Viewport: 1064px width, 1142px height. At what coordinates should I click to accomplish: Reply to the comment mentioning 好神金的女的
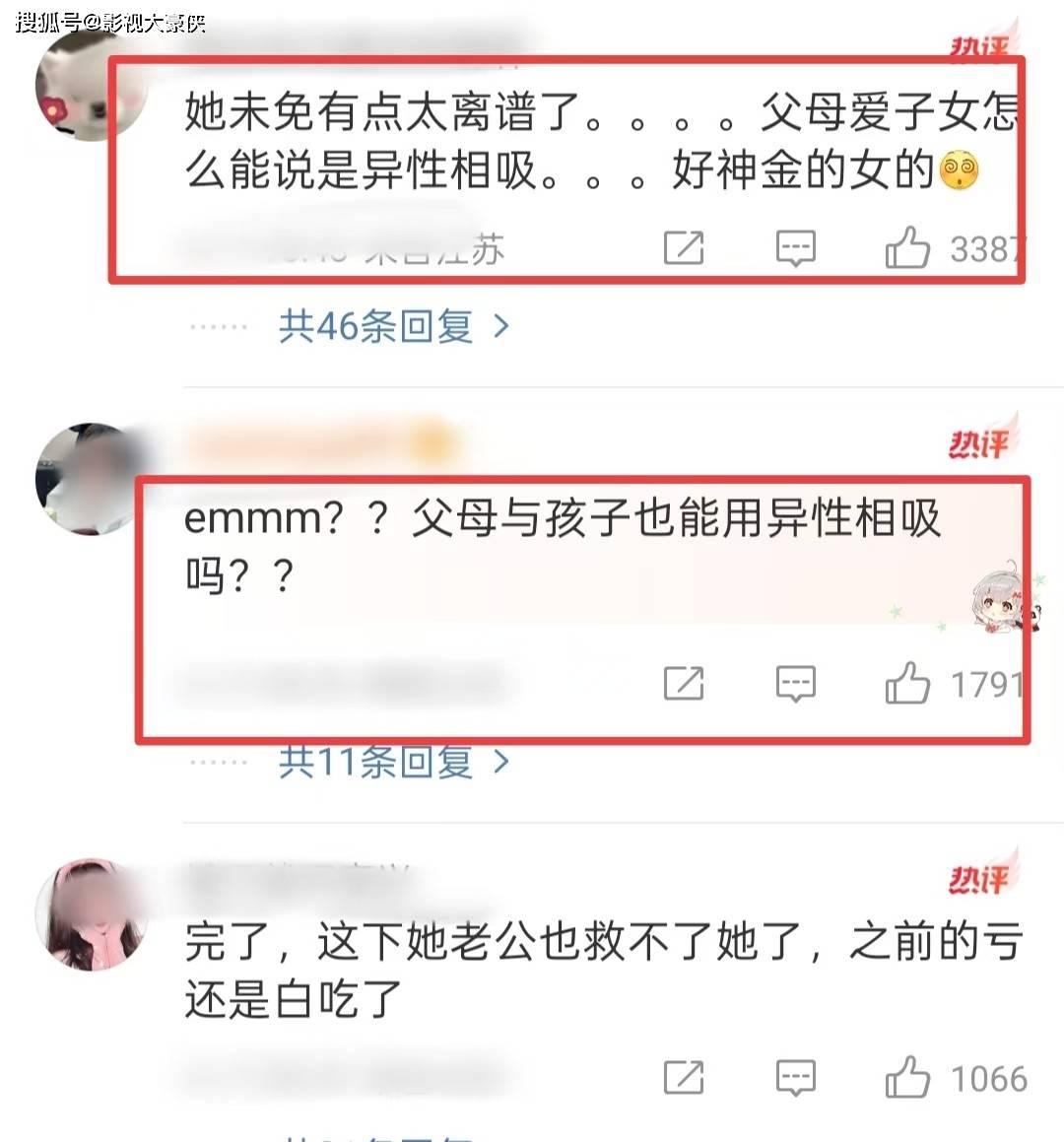coord(795,248)
